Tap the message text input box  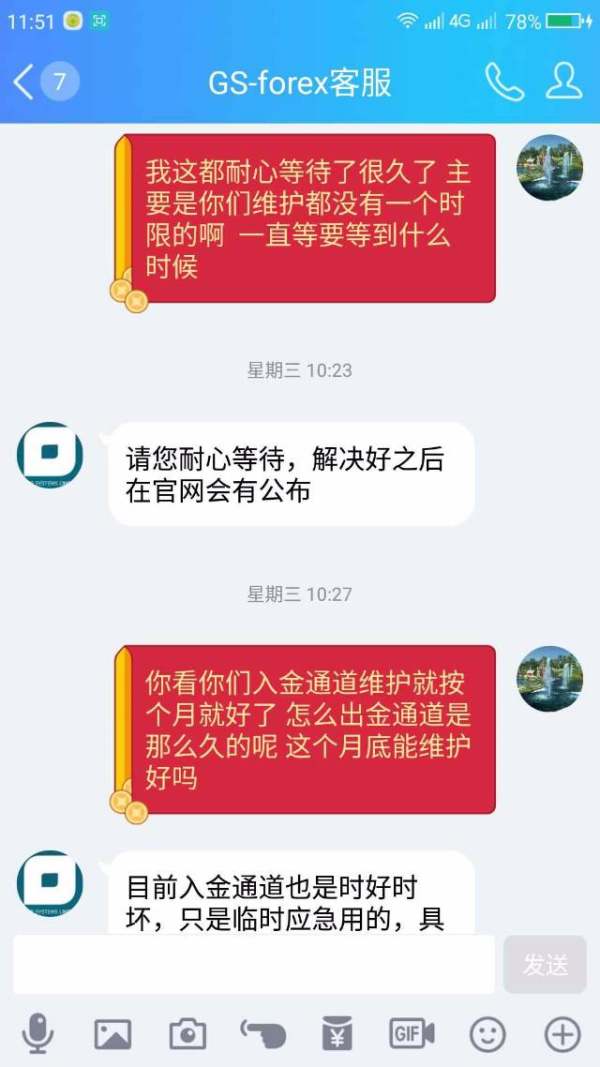point(254,964)
